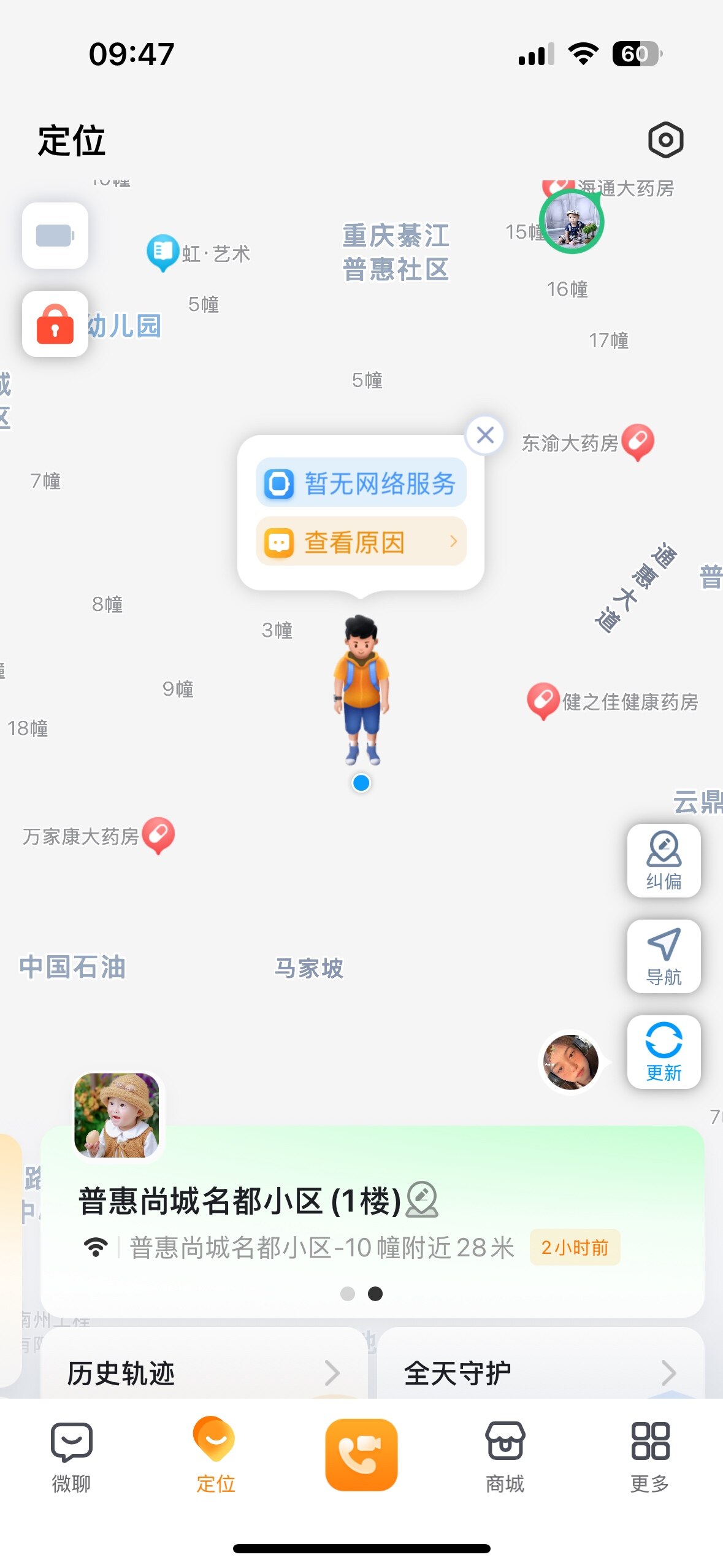Open the settings hexagon icon

[x=665, y=140]
